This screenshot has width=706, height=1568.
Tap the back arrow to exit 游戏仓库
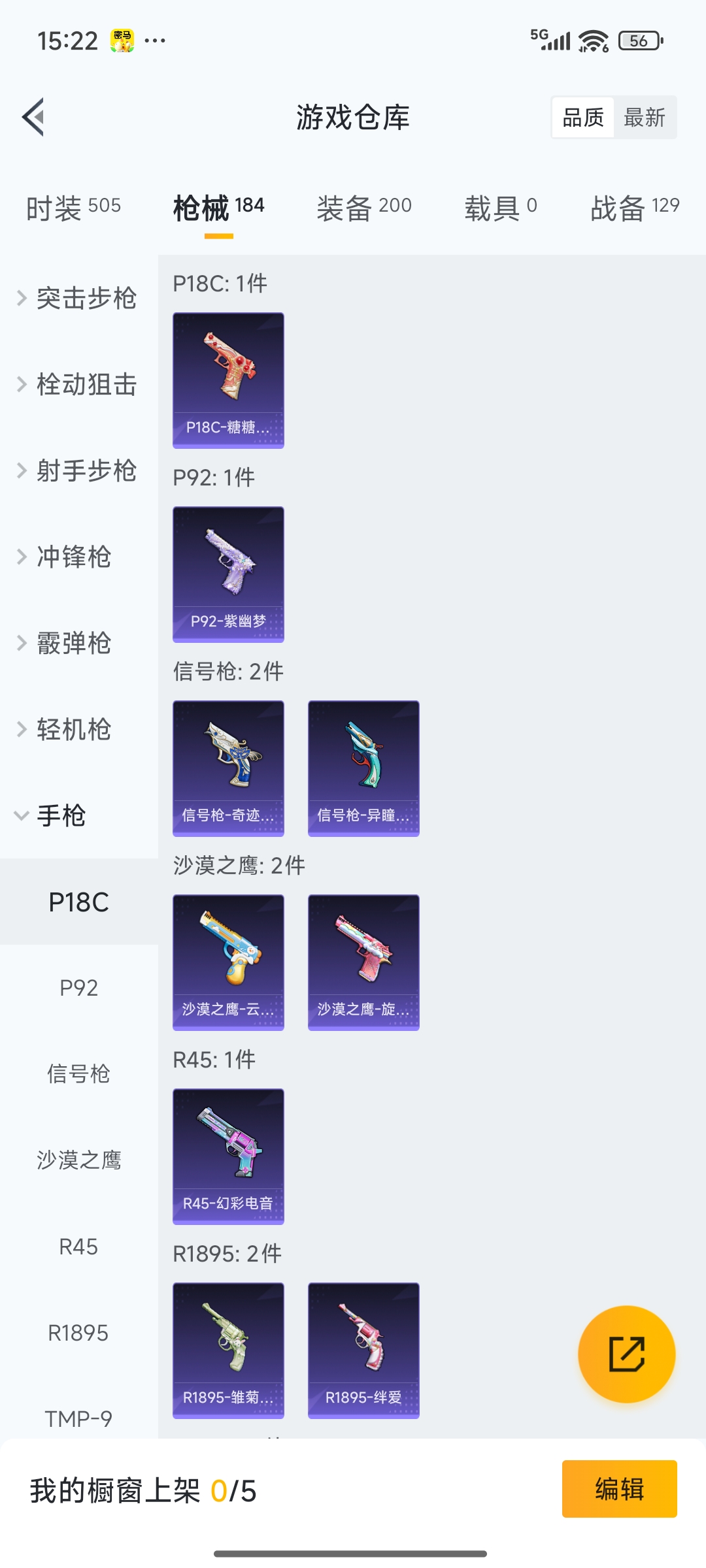pos(36,116)
